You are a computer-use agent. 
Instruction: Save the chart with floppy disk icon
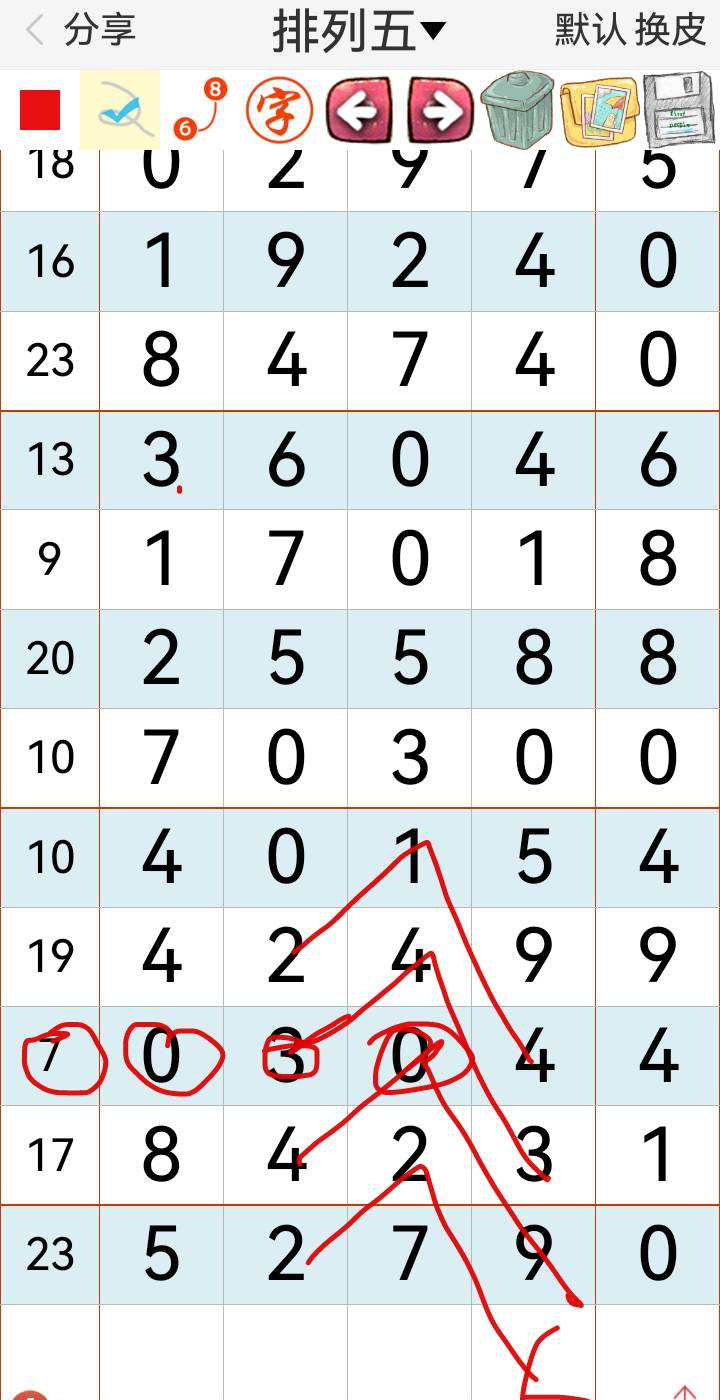coord(679,110)
